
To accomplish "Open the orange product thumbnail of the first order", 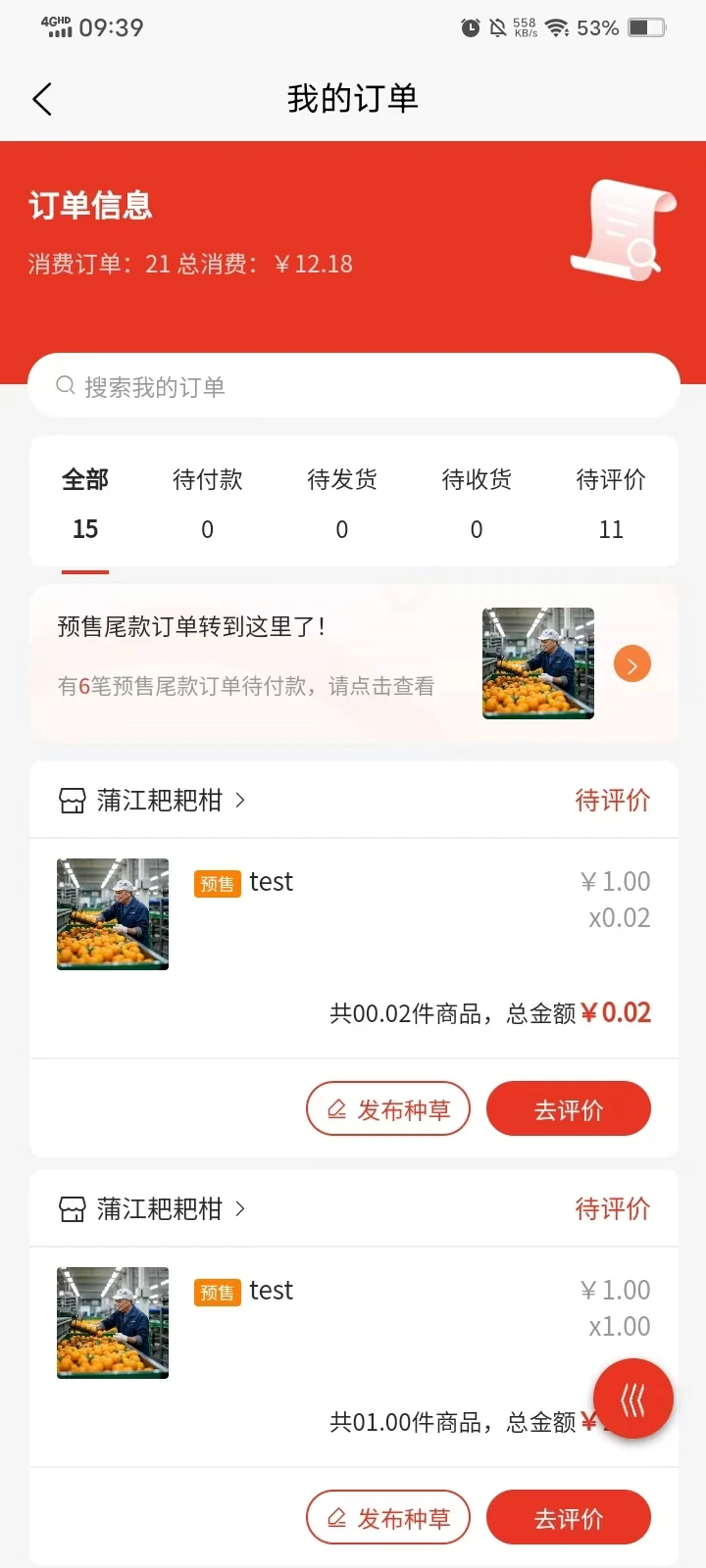I will (x=112, y=914).
